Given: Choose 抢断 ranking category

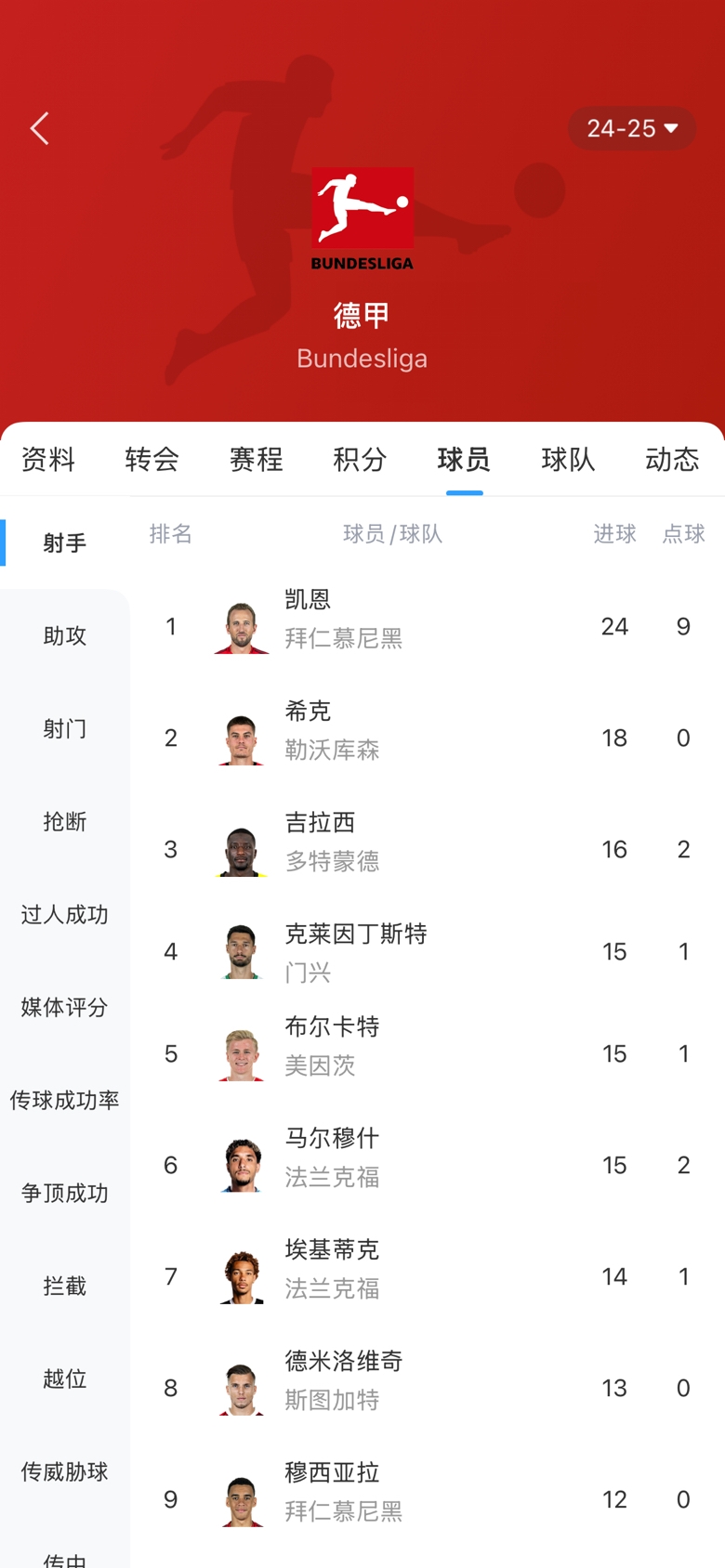Looking at the screenshot, I should click(x=65, y=821).
